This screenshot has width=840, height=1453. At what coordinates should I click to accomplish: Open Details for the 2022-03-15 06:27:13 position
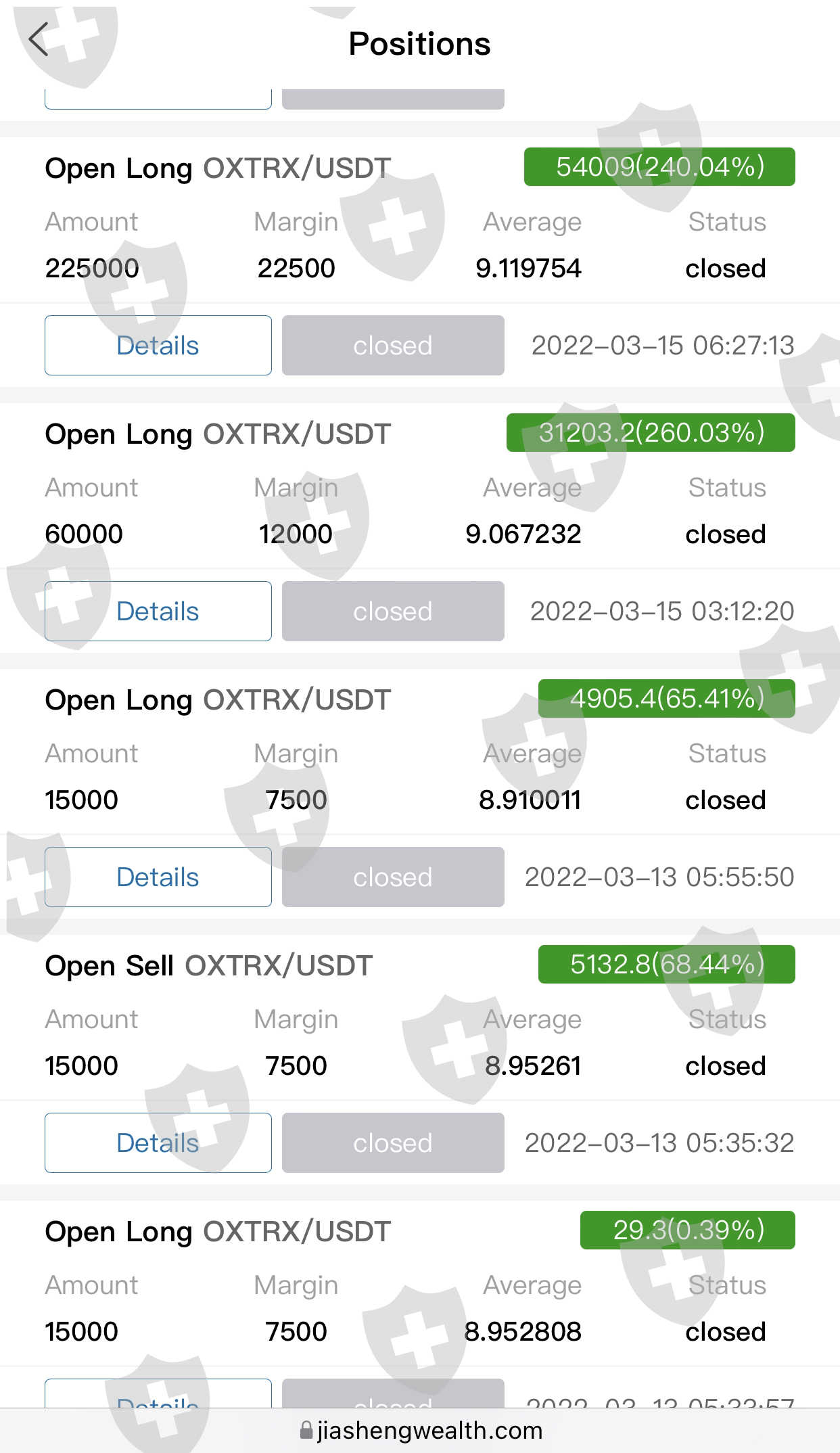tap(158, 345)
